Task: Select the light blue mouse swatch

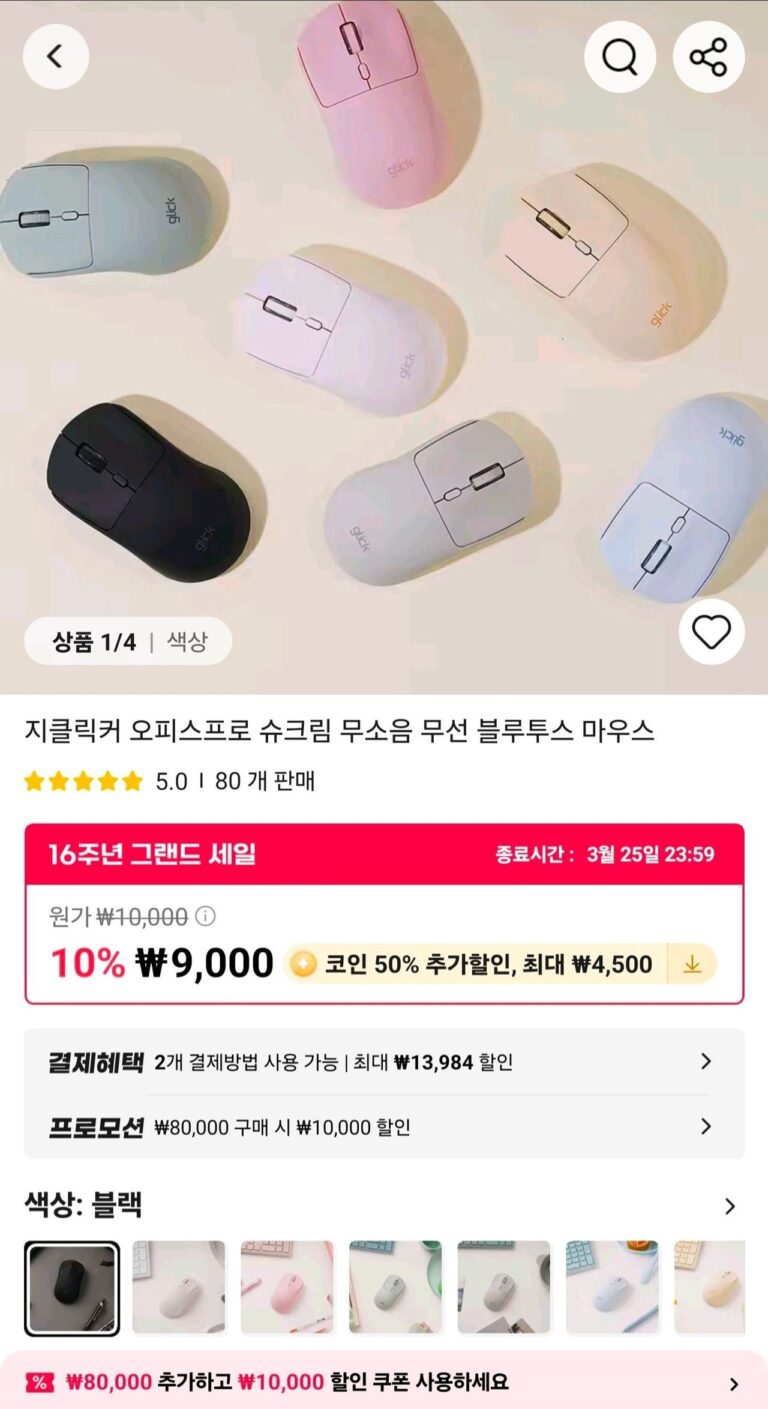Action: coord(612,1288)
